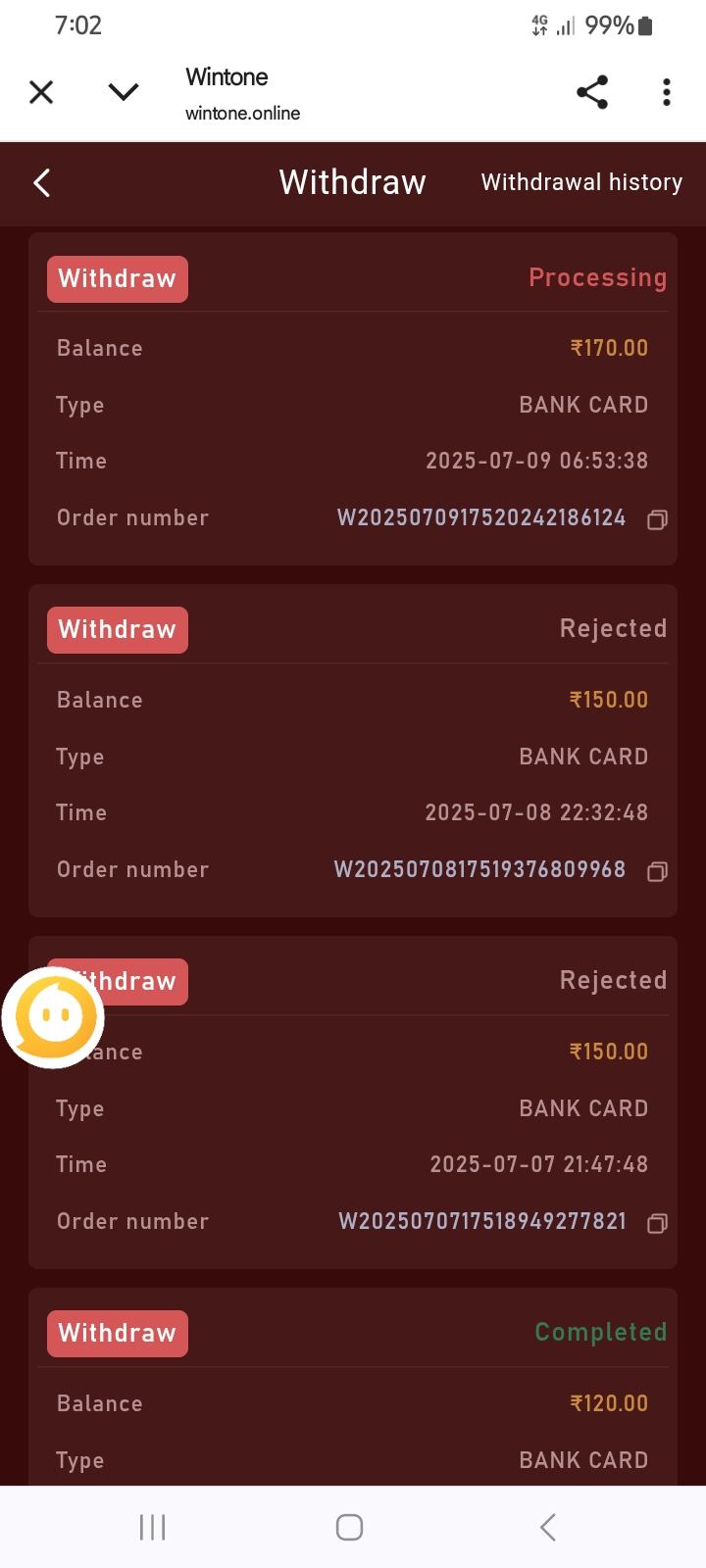This screenshot has height=1568, width=706.
Task: Expand the browser tab dropdown arrow
Action: pos(124,92)
